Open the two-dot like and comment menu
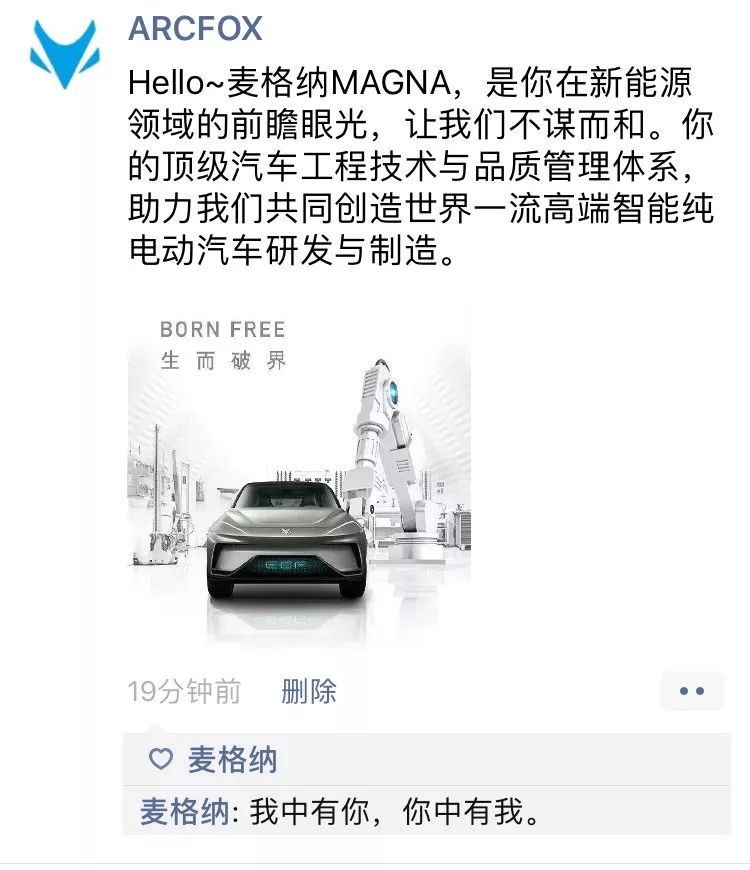This screenshot has height=870, width=750. click(691, 691)
